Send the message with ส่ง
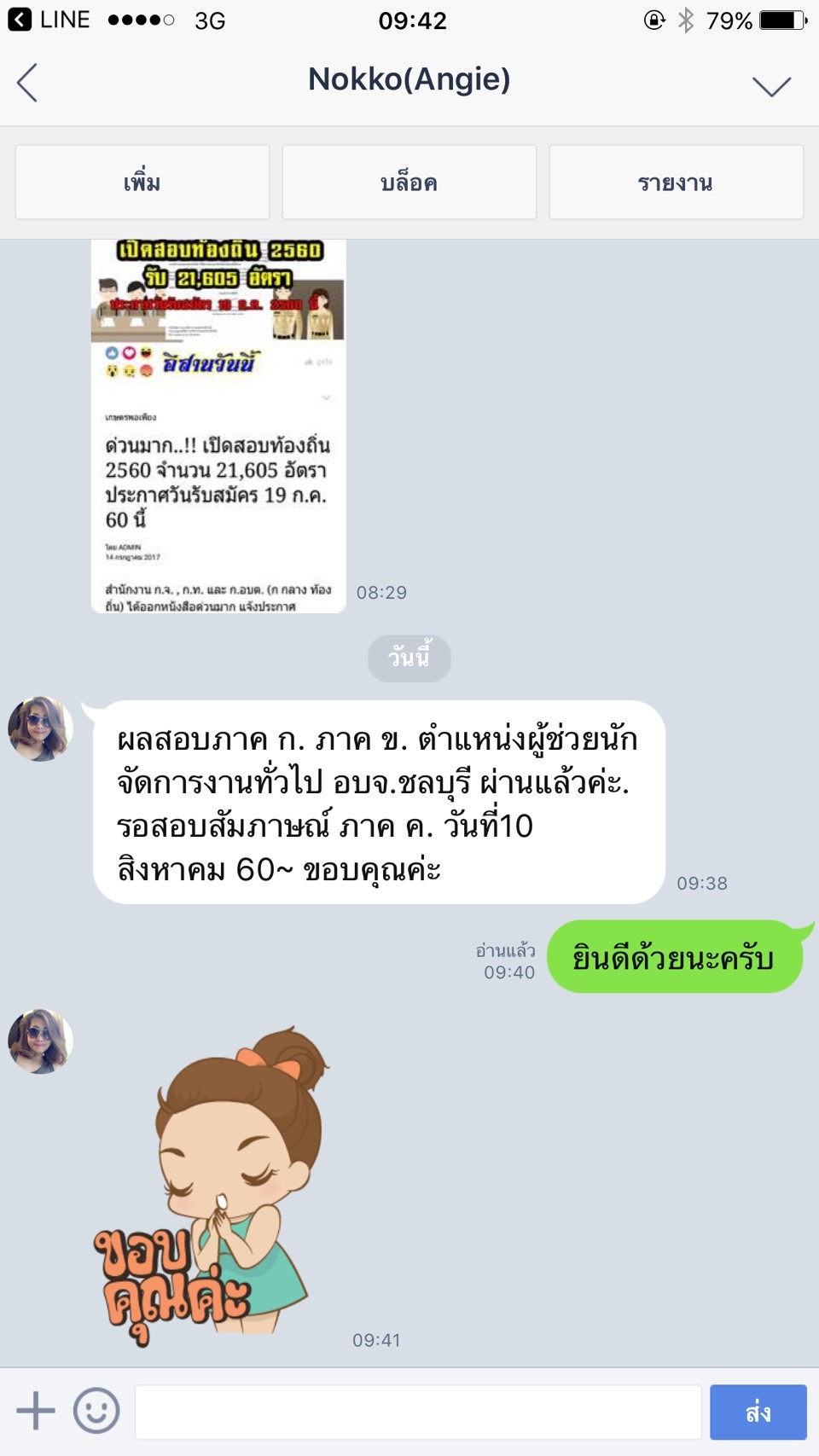This screenshot has height=1456, width=819. click(x=758, y=1412)
